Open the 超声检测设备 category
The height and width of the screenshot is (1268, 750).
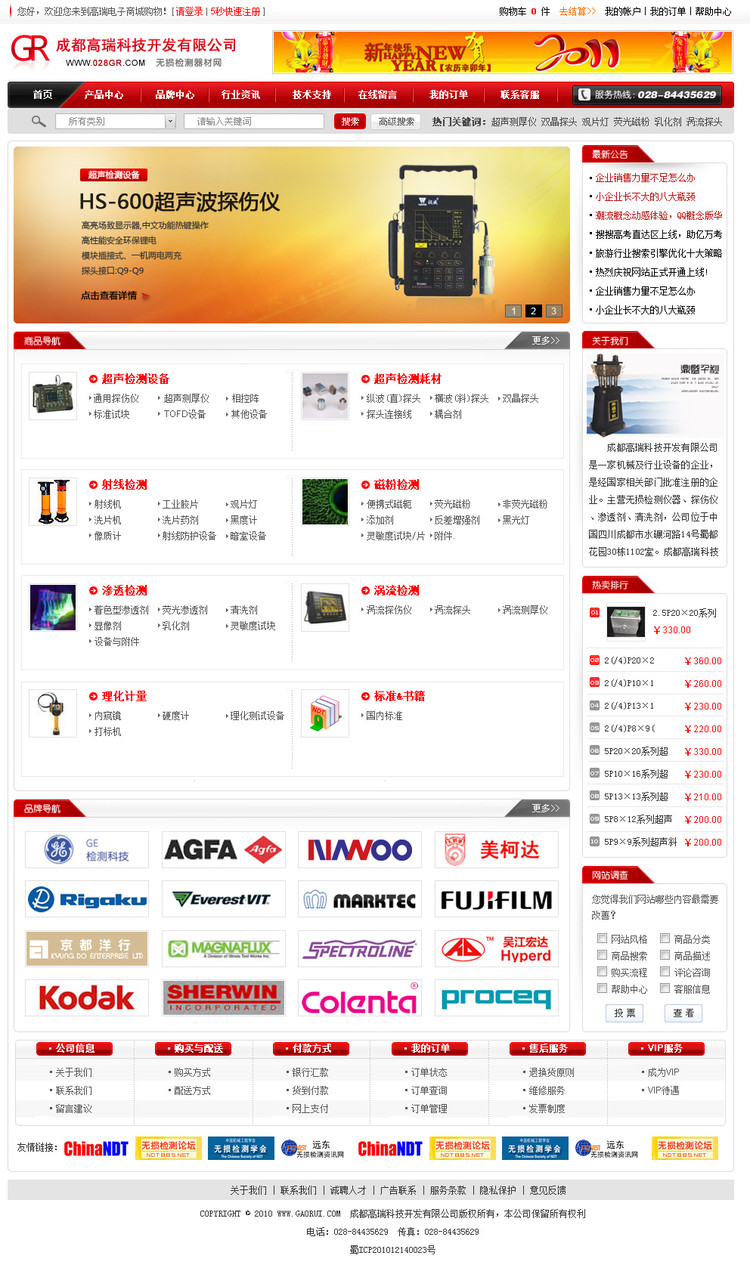click(135, 379)
